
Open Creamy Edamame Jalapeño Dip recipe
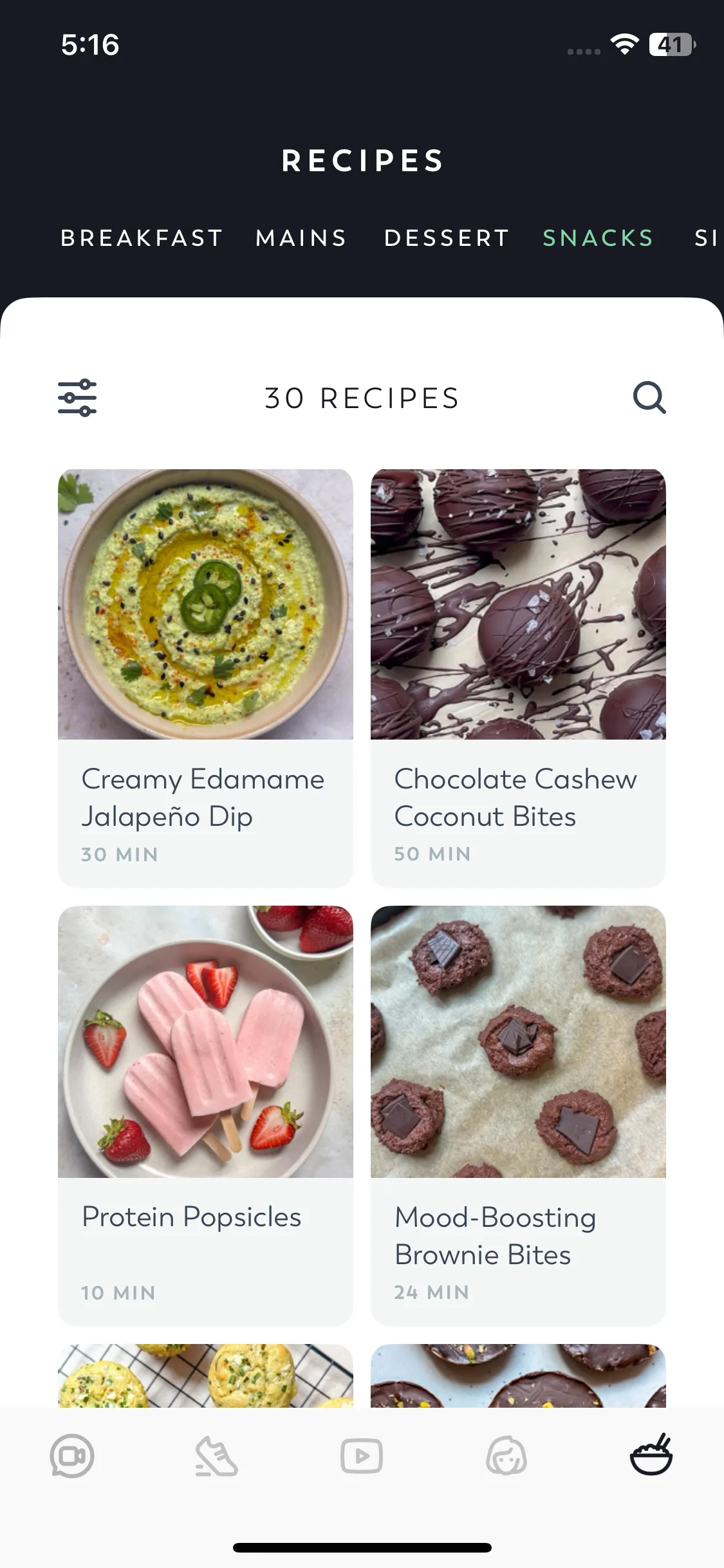pyautogui.click(x=205, y=677)
